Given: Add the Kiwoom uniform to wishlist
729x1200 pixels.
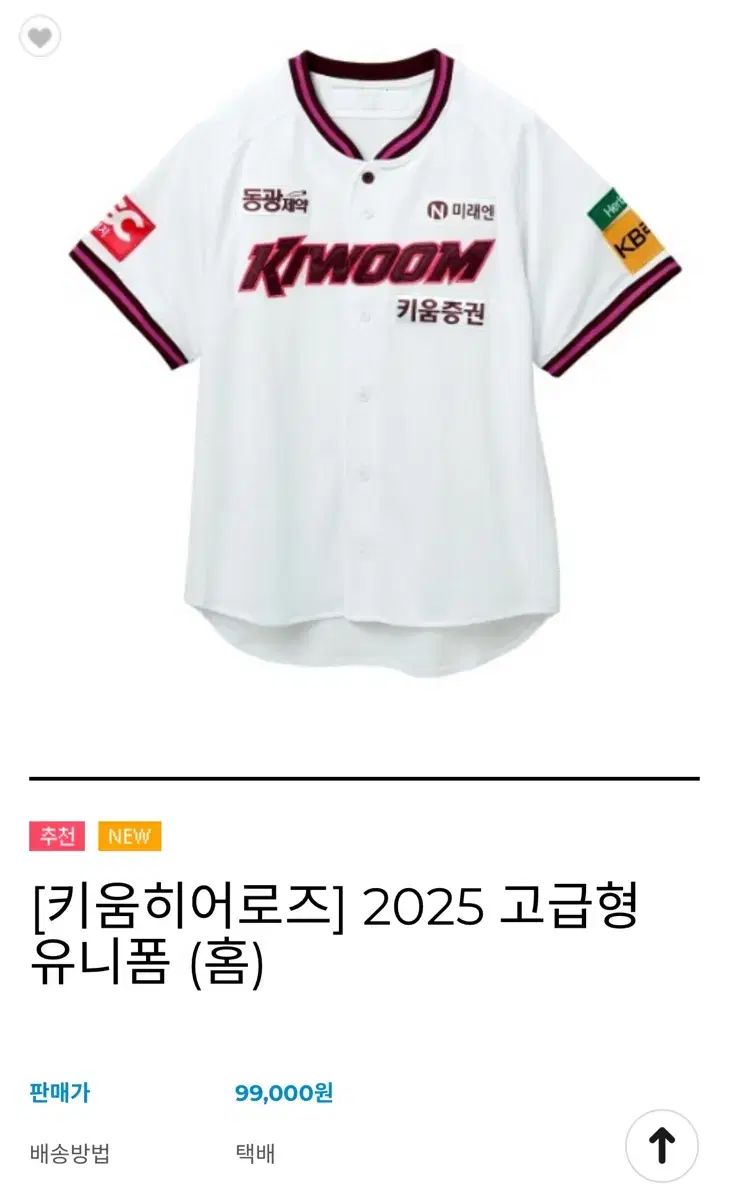Looking at the screenshot, I should click(x=40, y=38).
